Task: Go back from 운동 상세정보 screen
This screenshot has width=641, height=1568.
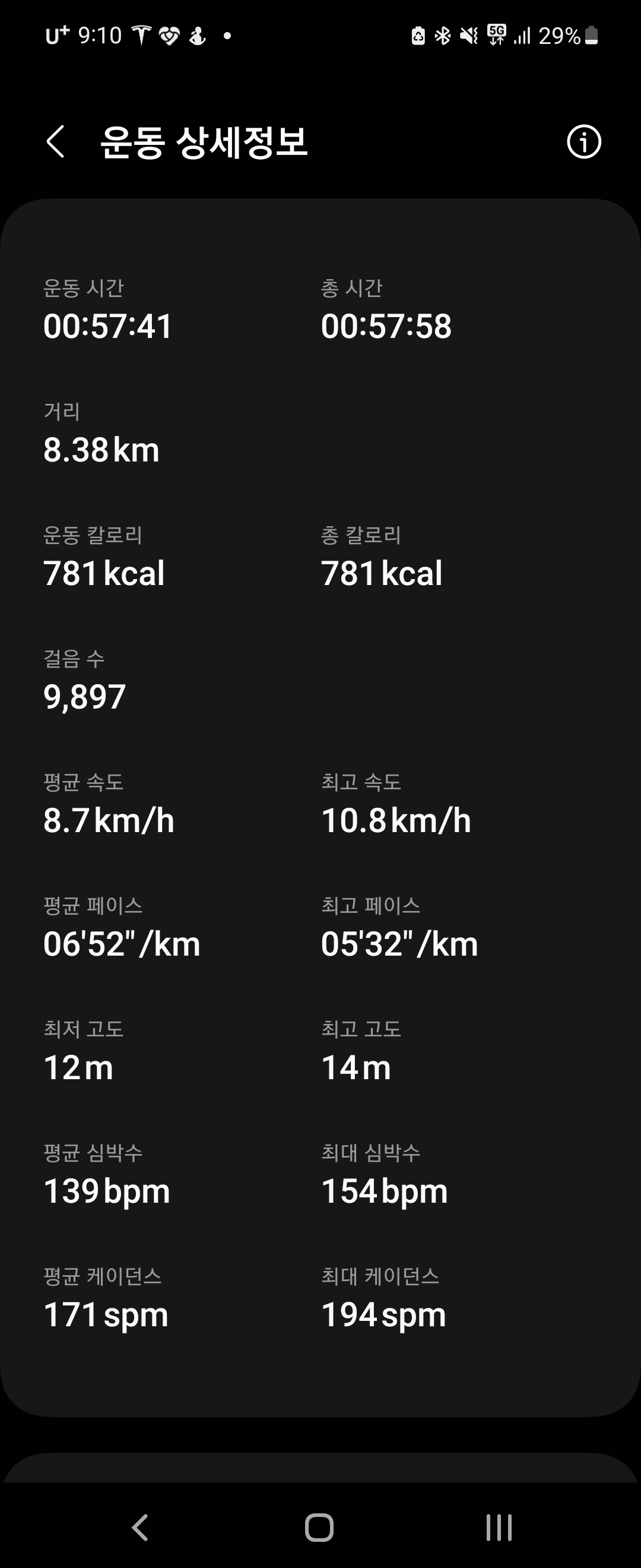Action: pos(55,142)
